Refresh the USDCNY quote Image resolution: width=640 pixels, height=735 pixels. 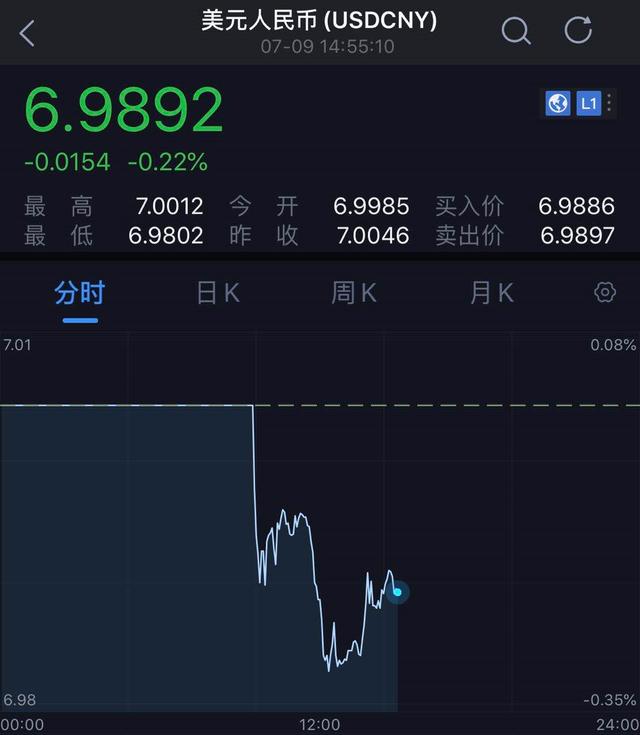(578, 31)
